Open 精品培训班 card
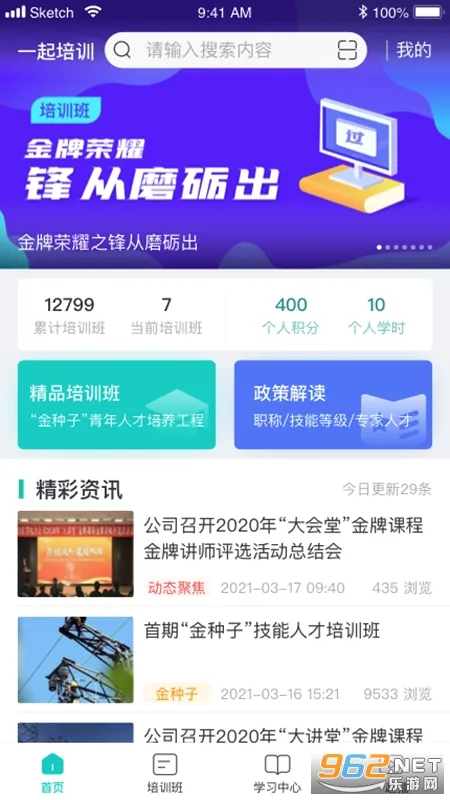This screenshot has width=450, height=800. 116,405
